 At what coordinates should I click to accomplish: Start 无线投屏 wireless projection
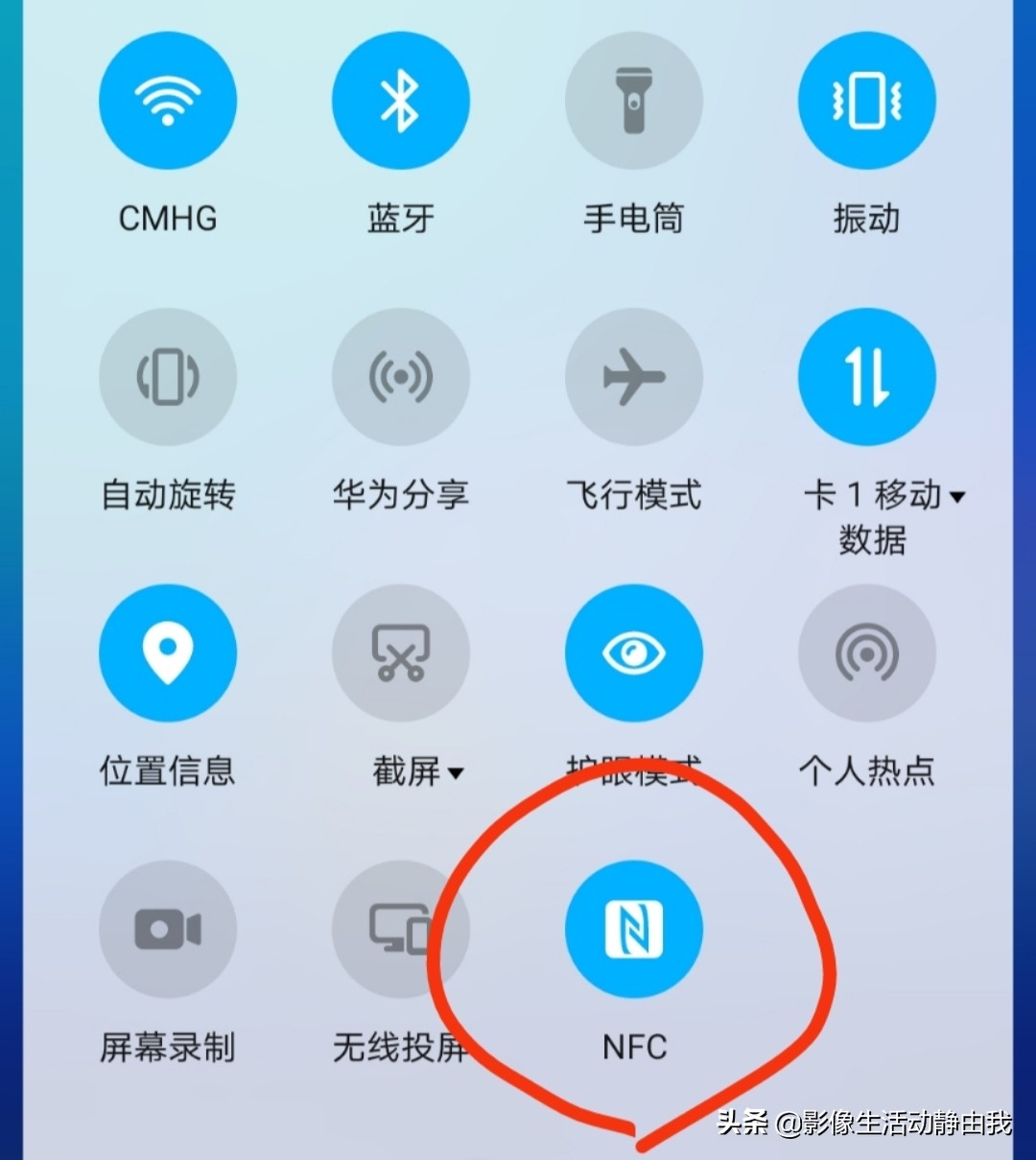401,927
